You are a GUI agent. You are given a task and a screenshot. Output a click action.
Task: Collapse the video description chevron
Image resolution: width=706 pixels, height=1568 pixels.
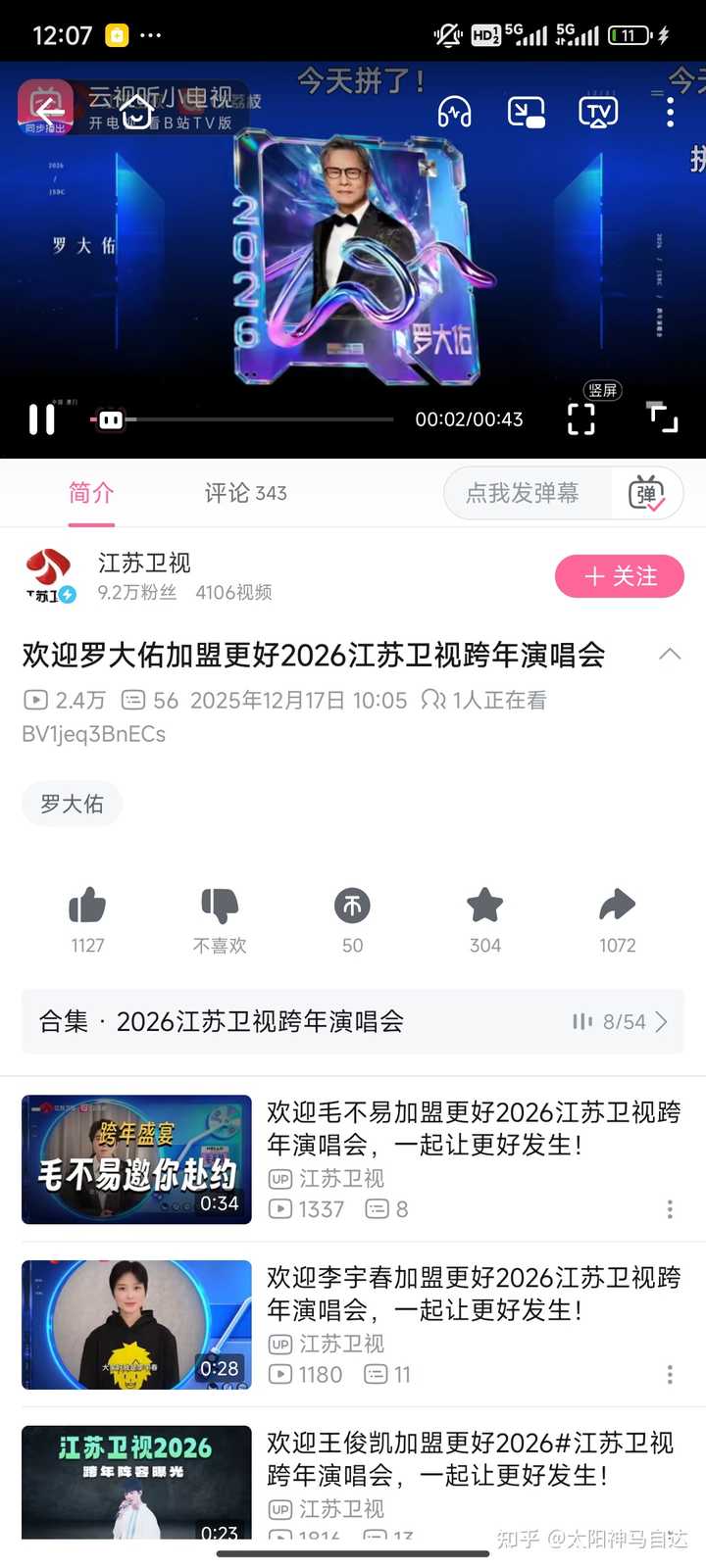click(670, 654)
